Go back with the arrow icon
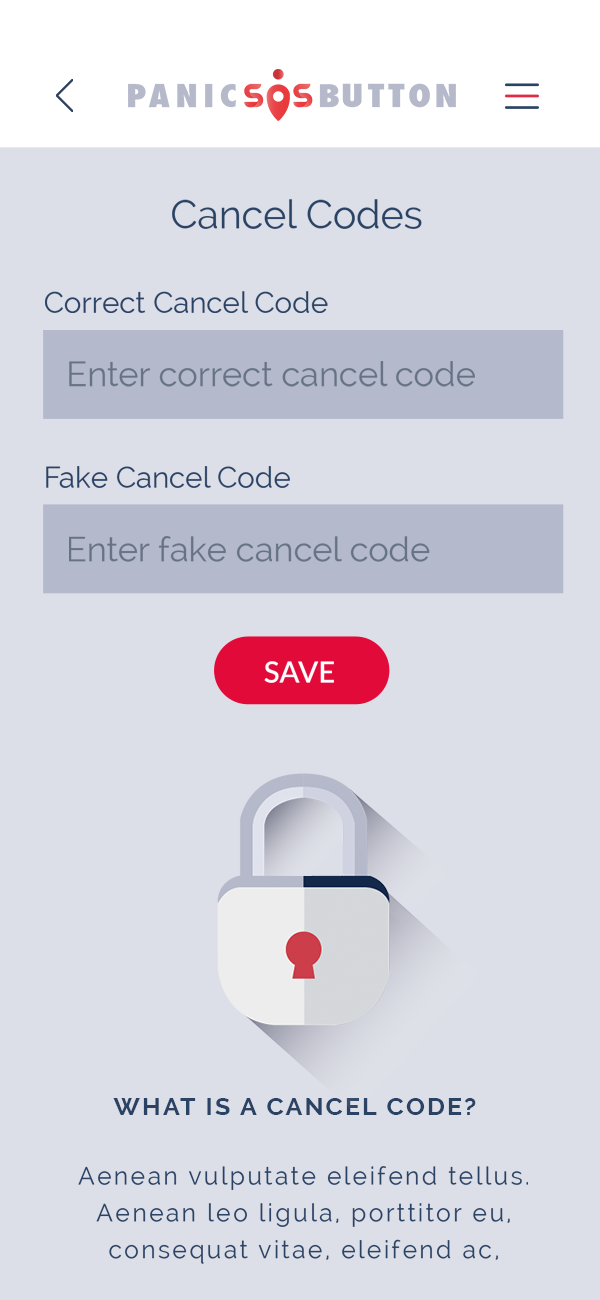Viewport: 600px width, 1300px height. pos(65,96)
